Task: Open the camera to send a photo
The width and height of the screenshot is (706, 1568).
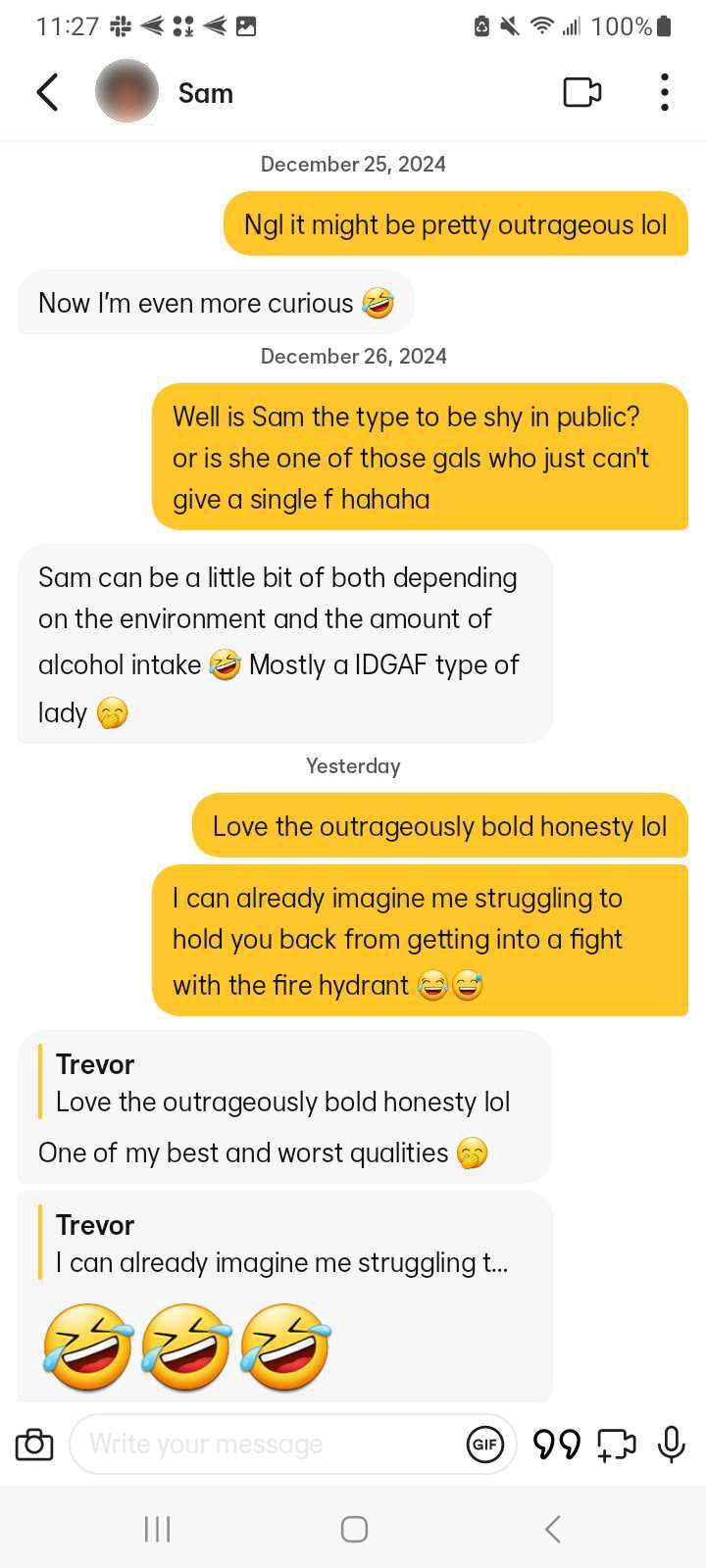Action: point(34,1444)
